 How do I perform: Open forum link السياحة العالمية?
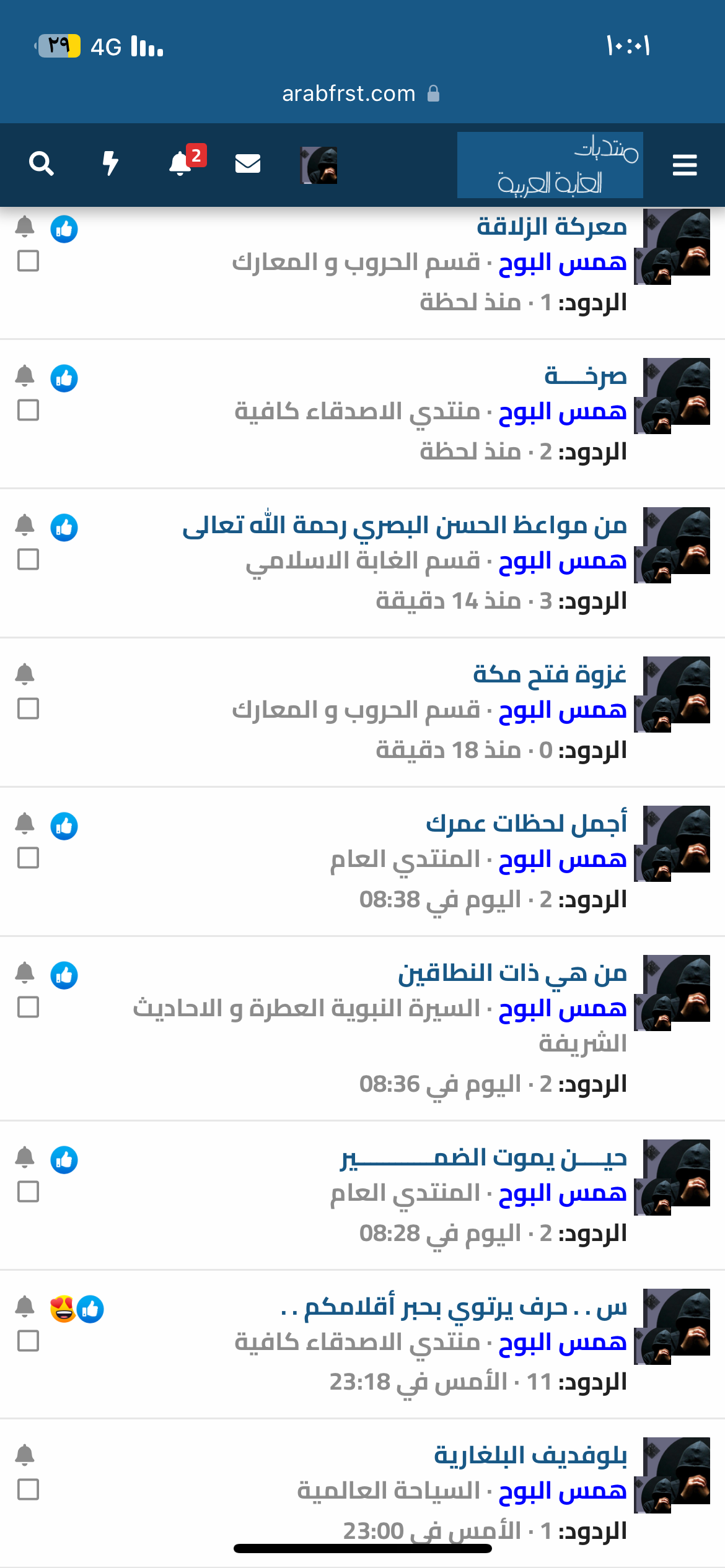click(x=389, y=1491)
